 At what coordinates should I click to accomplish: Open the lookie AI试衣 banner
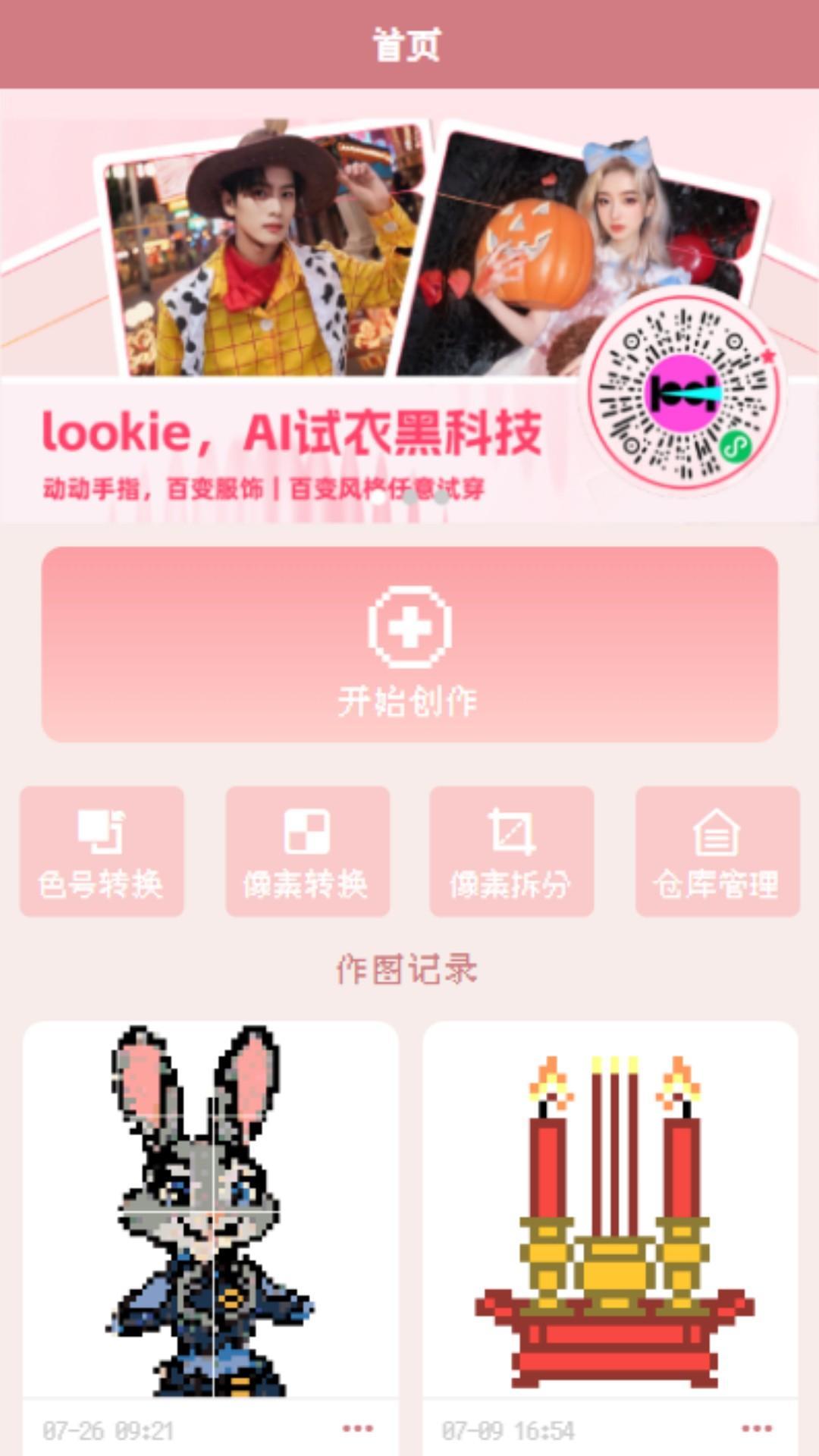[x=303, y=318]
